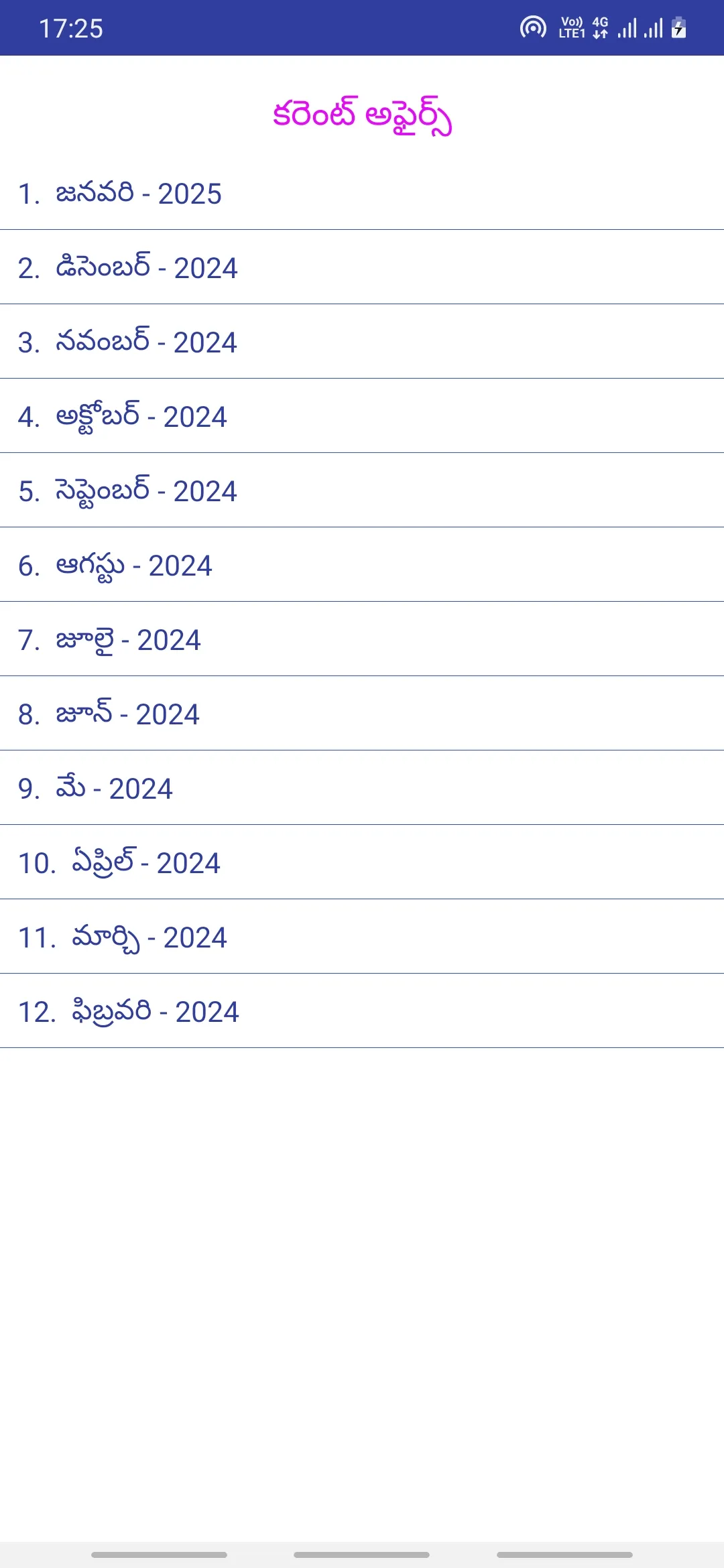Open the ఏప్రిల్ - 2024 row
This screenshot has height=1568, width=724.
(x=362, y=862)
